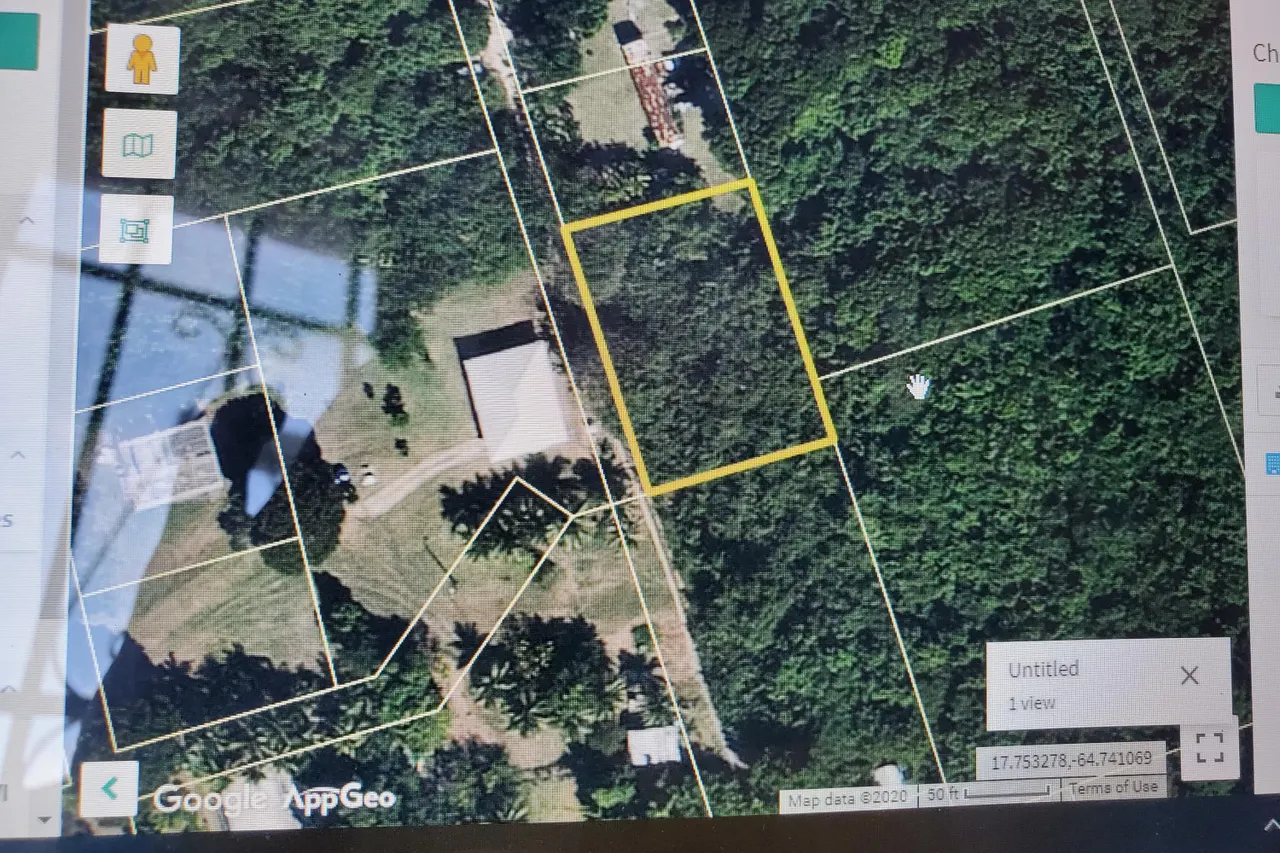Collapse the panel with the left arrow

click(109, 788)
